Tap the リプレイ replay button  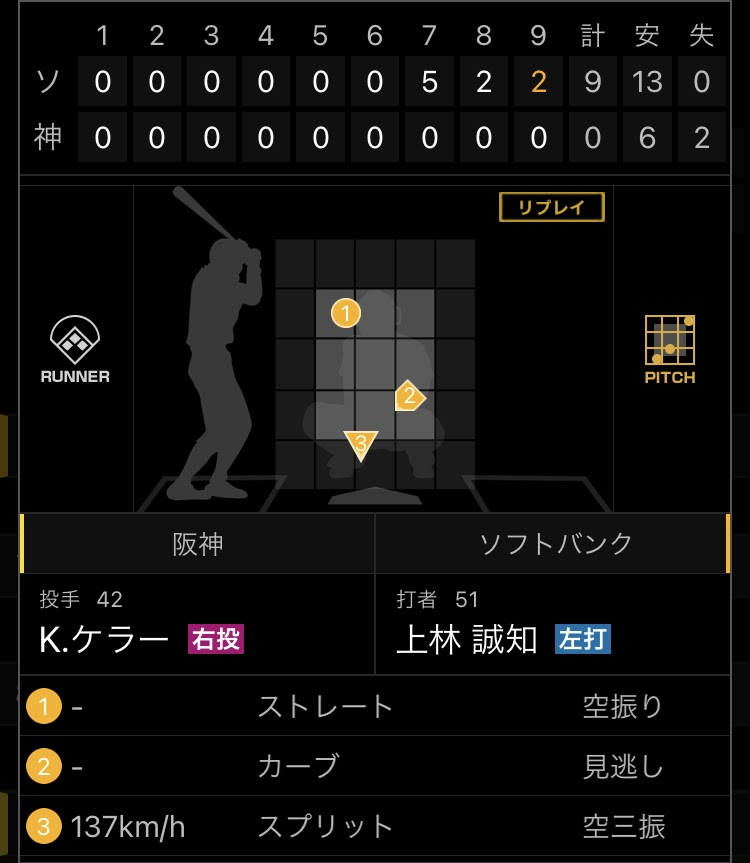click(552, 207)
